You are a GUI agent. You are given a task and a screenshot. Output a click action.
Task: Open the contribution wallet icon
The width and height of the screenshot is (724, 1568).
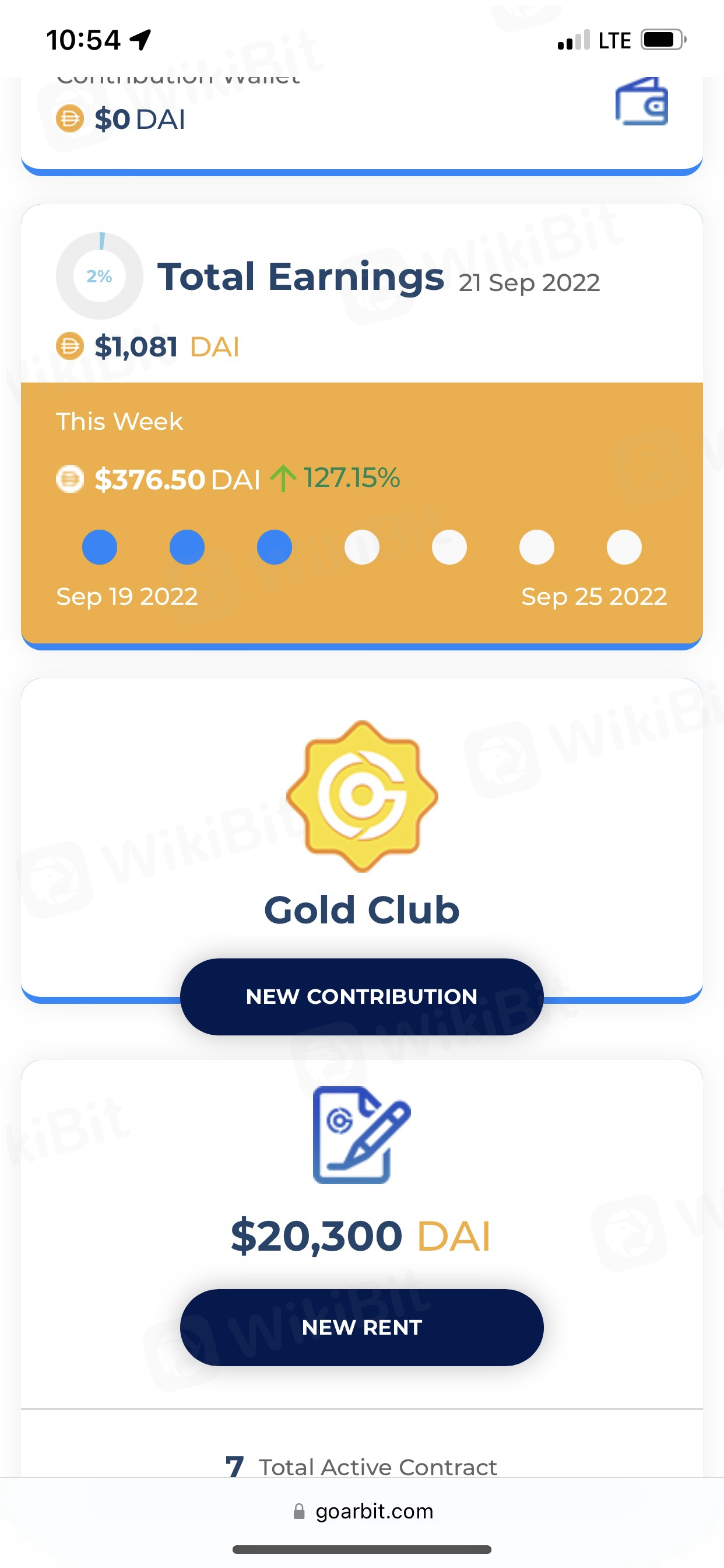pos(641,102)
